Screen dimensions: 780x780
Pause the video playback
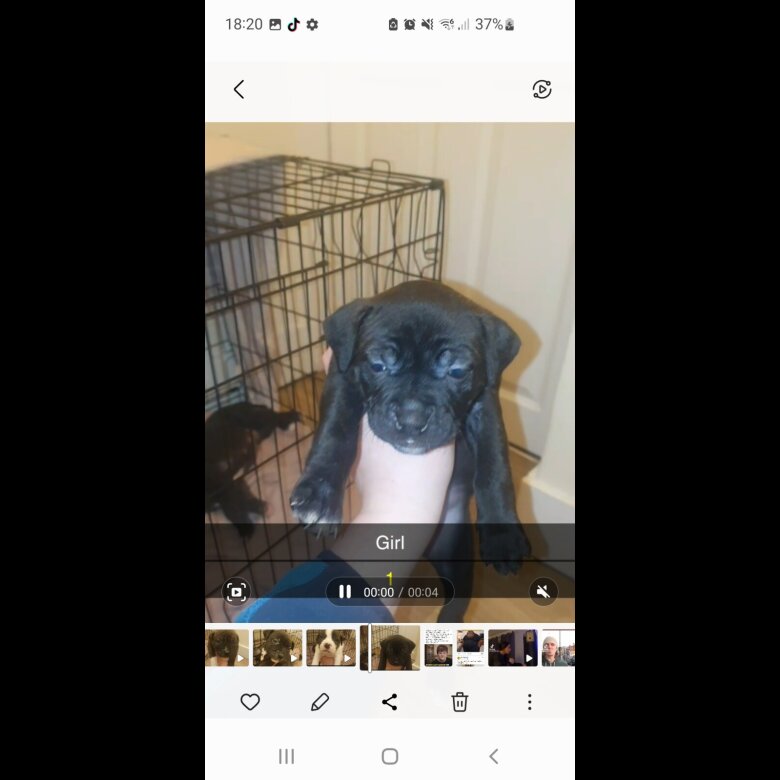[345, 592]
